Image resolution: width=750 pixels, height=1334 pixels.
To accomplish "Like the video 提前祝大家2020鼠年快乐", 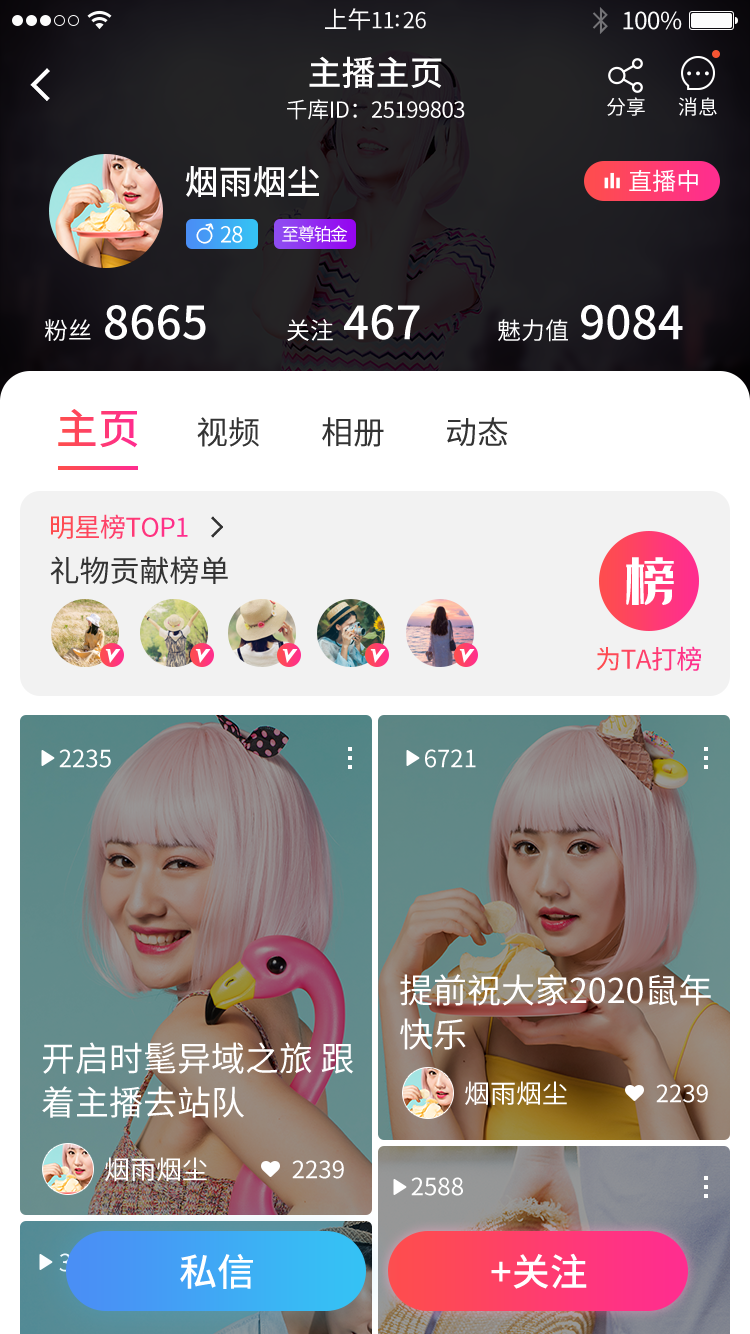I will click(x=635, y=1093).
